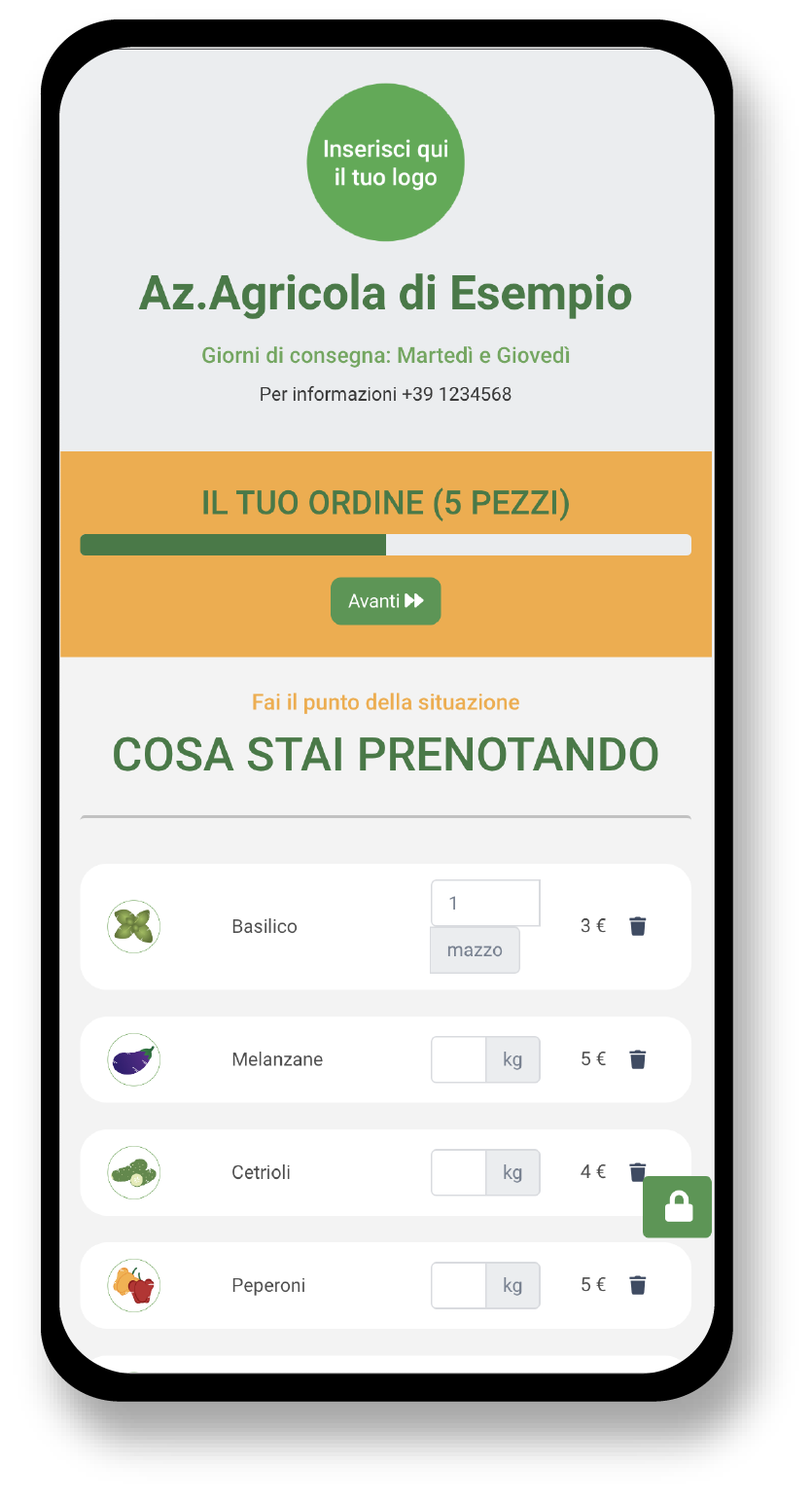Remove Cetrioli using its trash icon
Screen dimensions: 812x1501
(x=636, y=1170)
